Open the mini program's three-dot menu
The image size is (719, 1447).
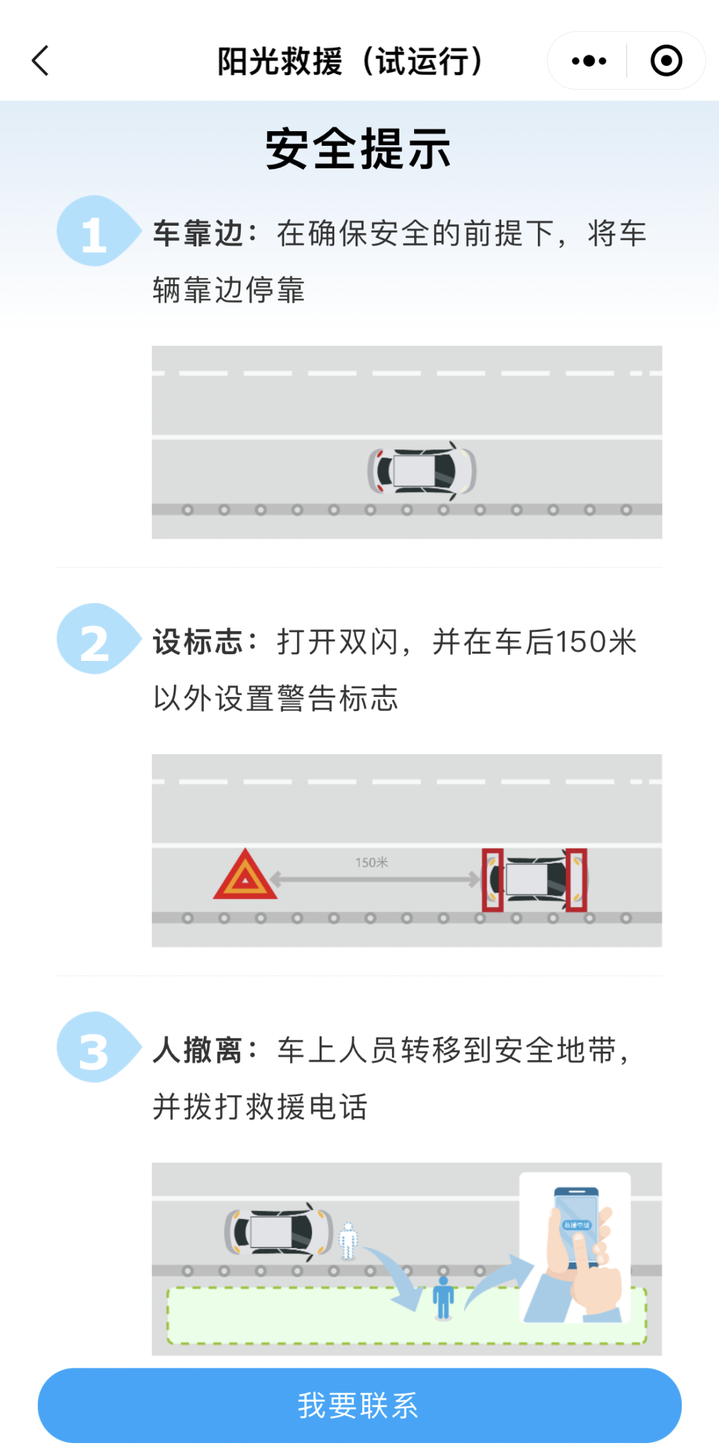589,61
